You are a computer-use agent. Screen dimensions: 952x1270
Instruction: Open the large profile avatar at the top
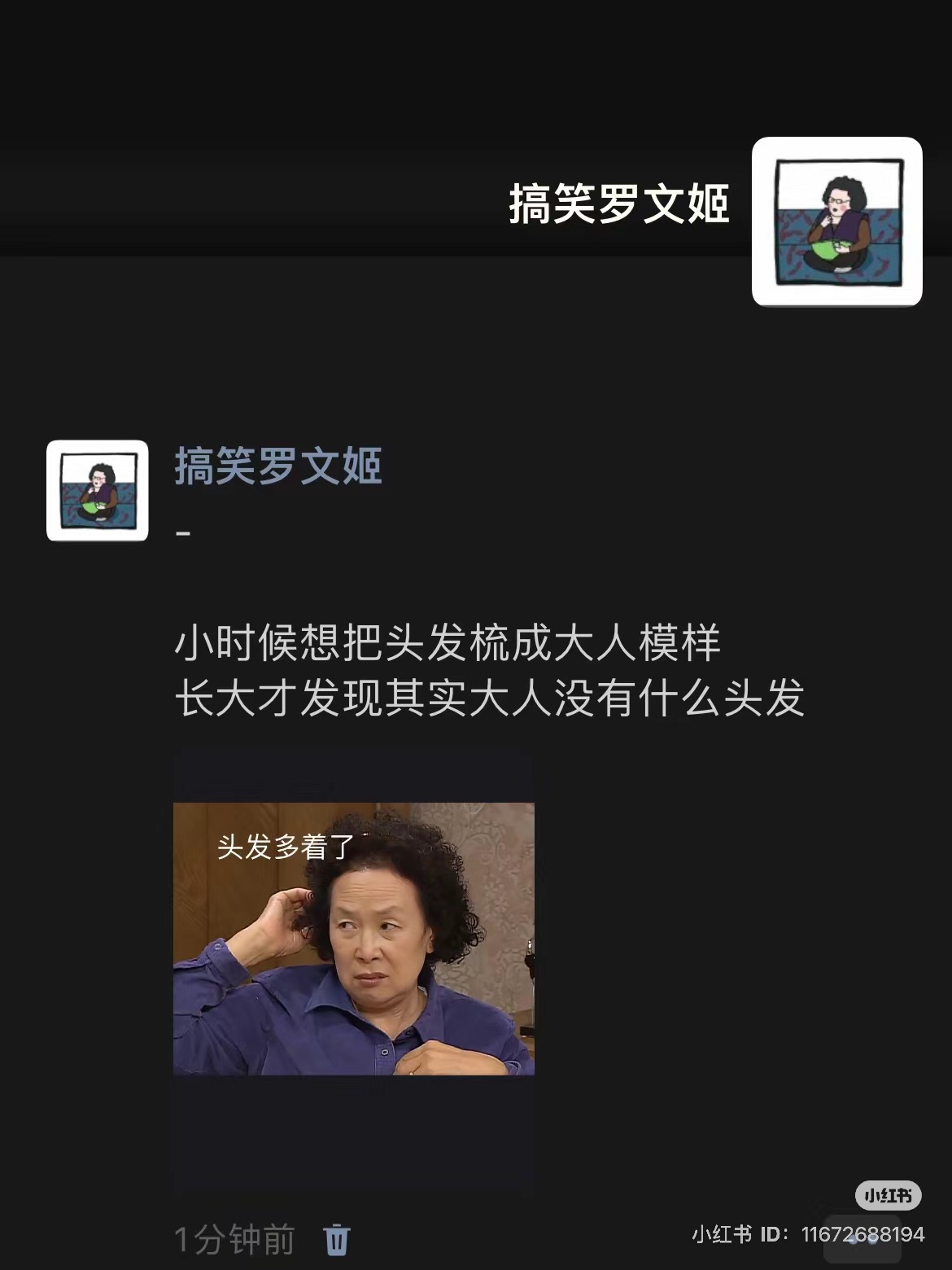(836, 221)
